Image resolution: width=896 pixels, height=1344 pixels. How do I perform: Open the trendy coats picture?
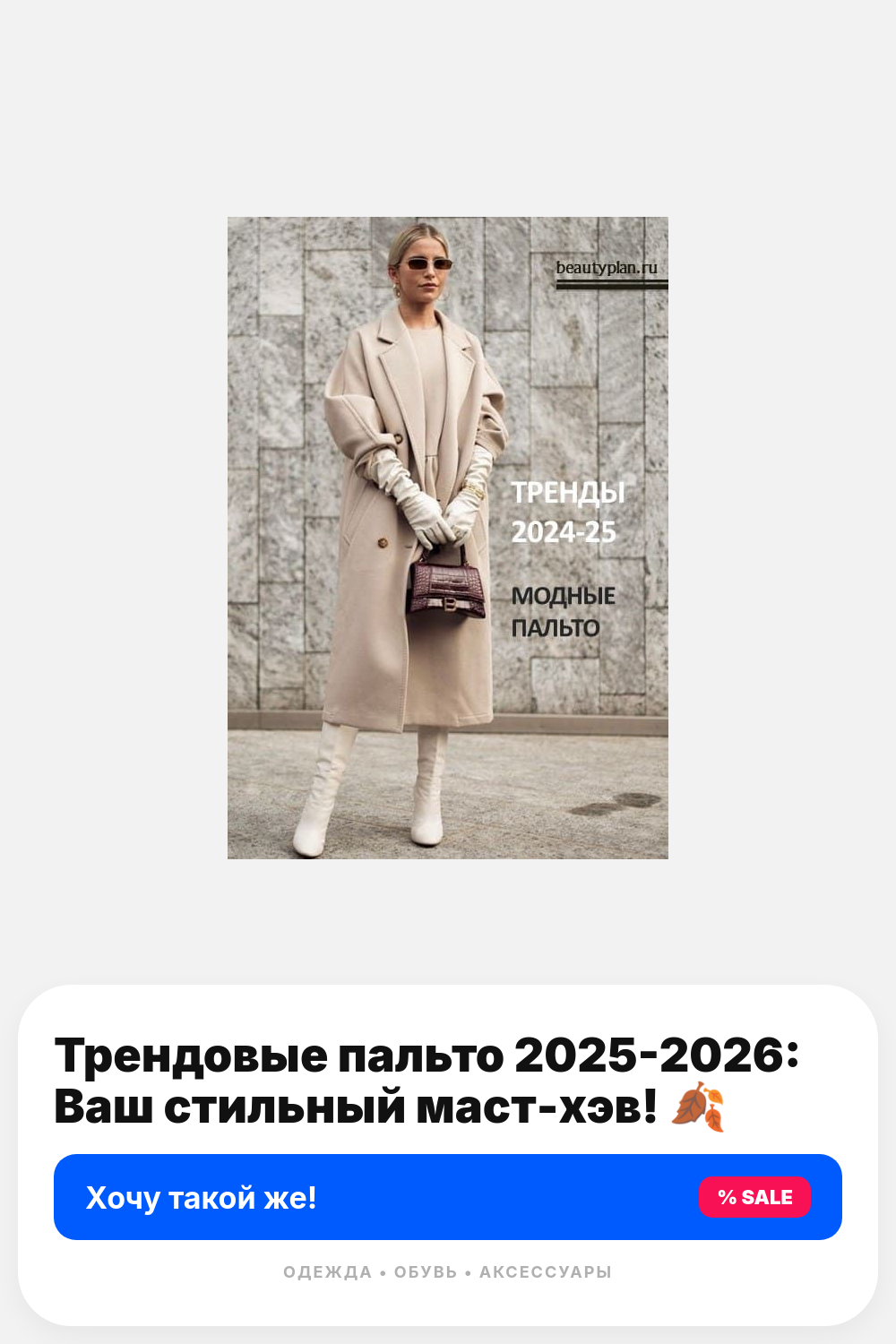[x=448, y=538]
